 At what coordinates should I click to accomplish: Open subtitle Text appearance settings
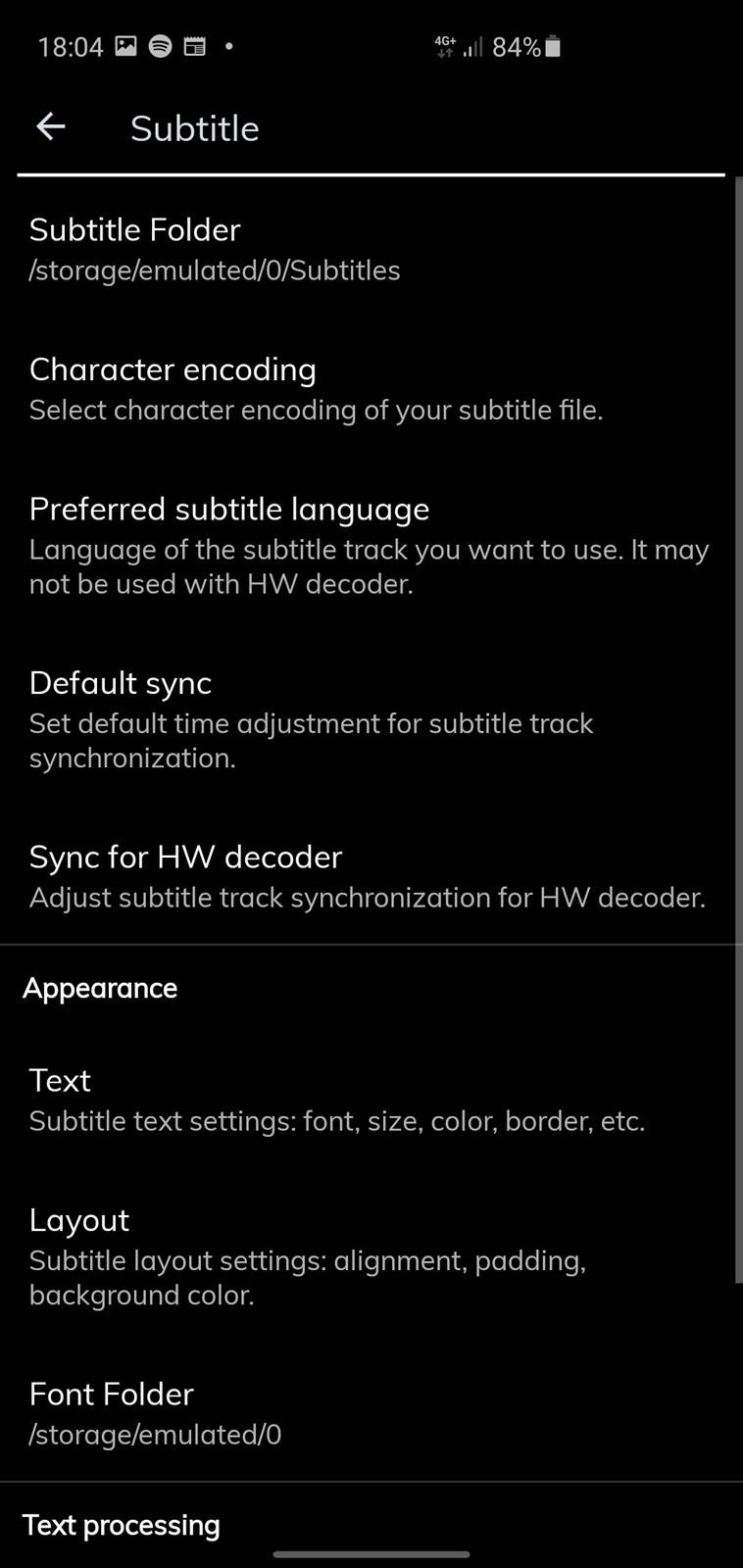(371, 1100)
